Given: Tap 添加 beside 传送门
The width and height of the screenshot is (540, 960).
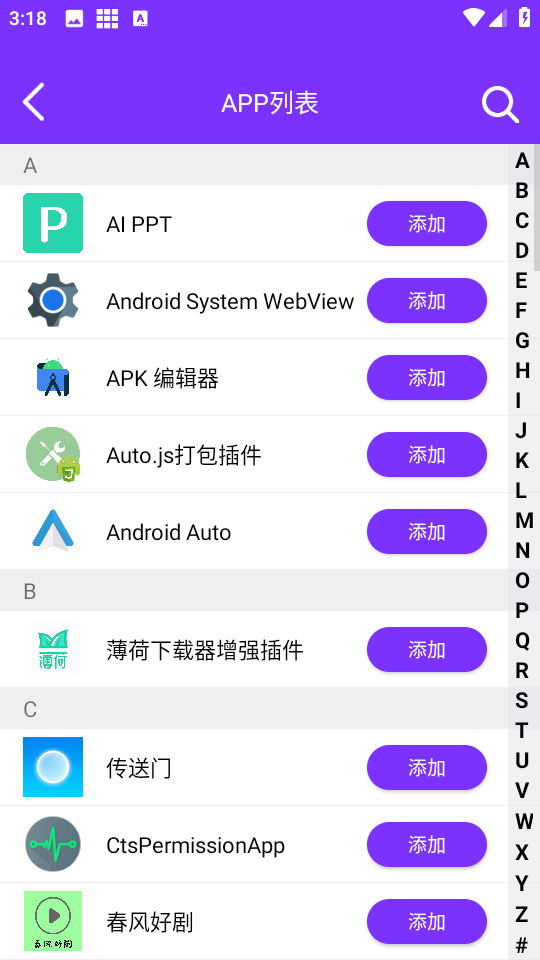Looking at the screenshot, I should pyautogui.click(x=427, y=768).
